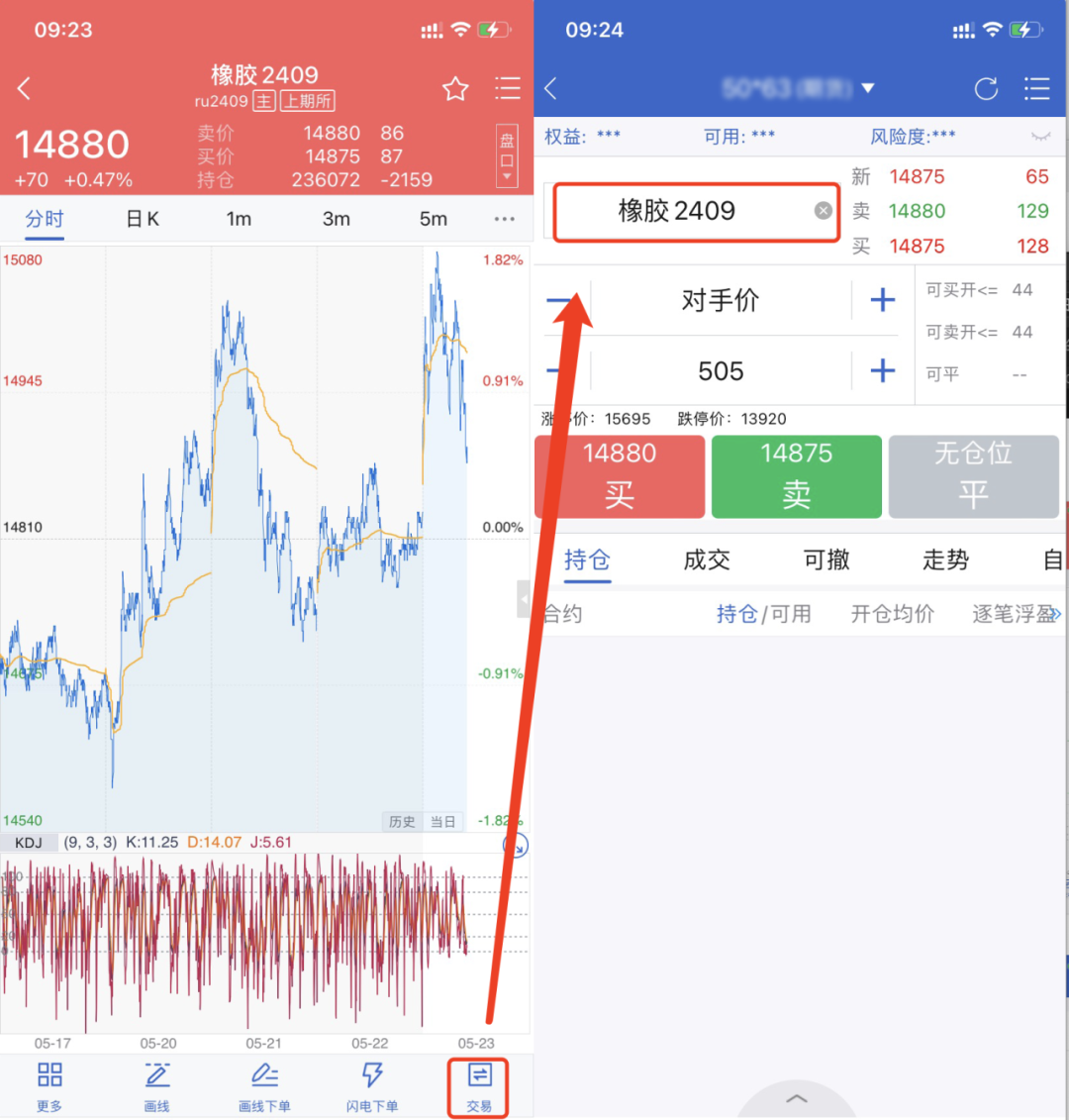Viewport: 1069px width, 1120px height.
Task: Open the 更多 menu in the bottom bar
Action: coord(49,1085)
